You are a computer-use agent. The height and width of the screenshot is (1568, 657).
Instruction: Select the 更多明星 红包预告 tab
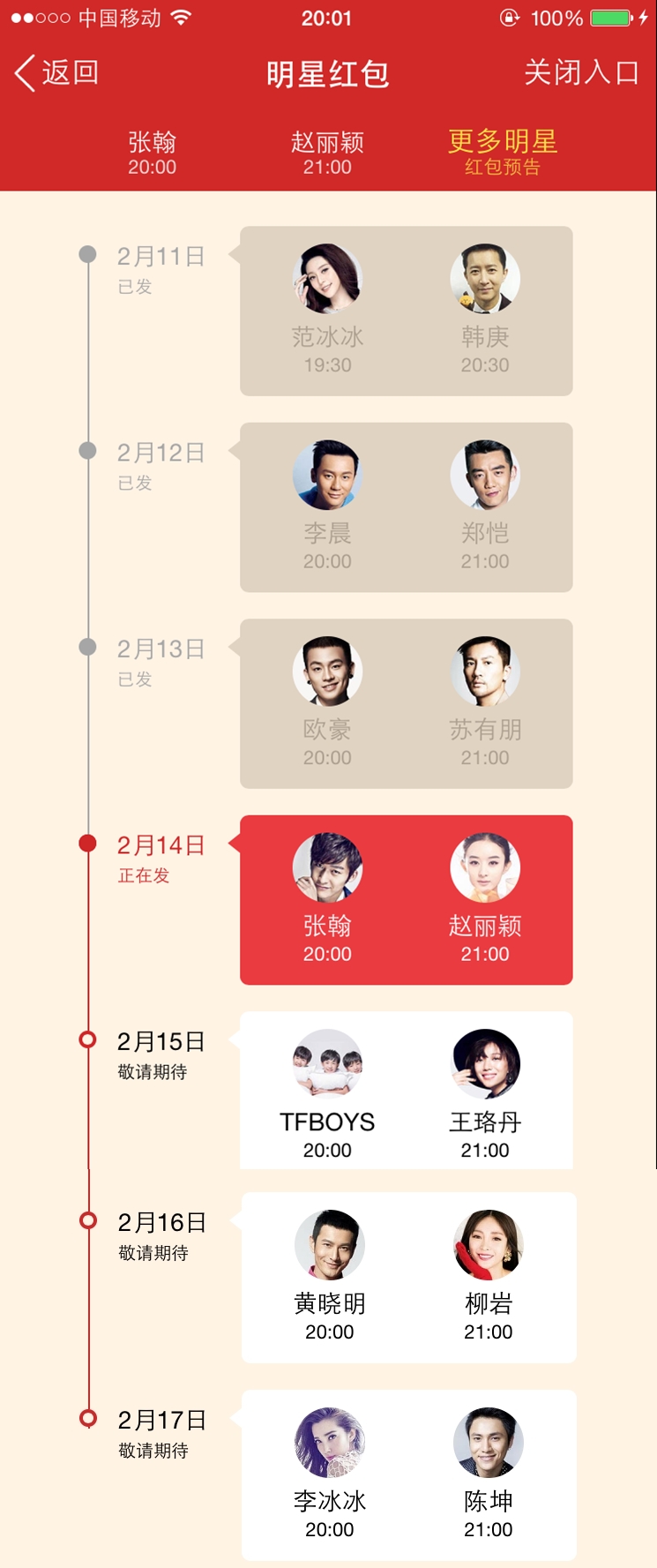pyautogui.click(x=502, y=153)
